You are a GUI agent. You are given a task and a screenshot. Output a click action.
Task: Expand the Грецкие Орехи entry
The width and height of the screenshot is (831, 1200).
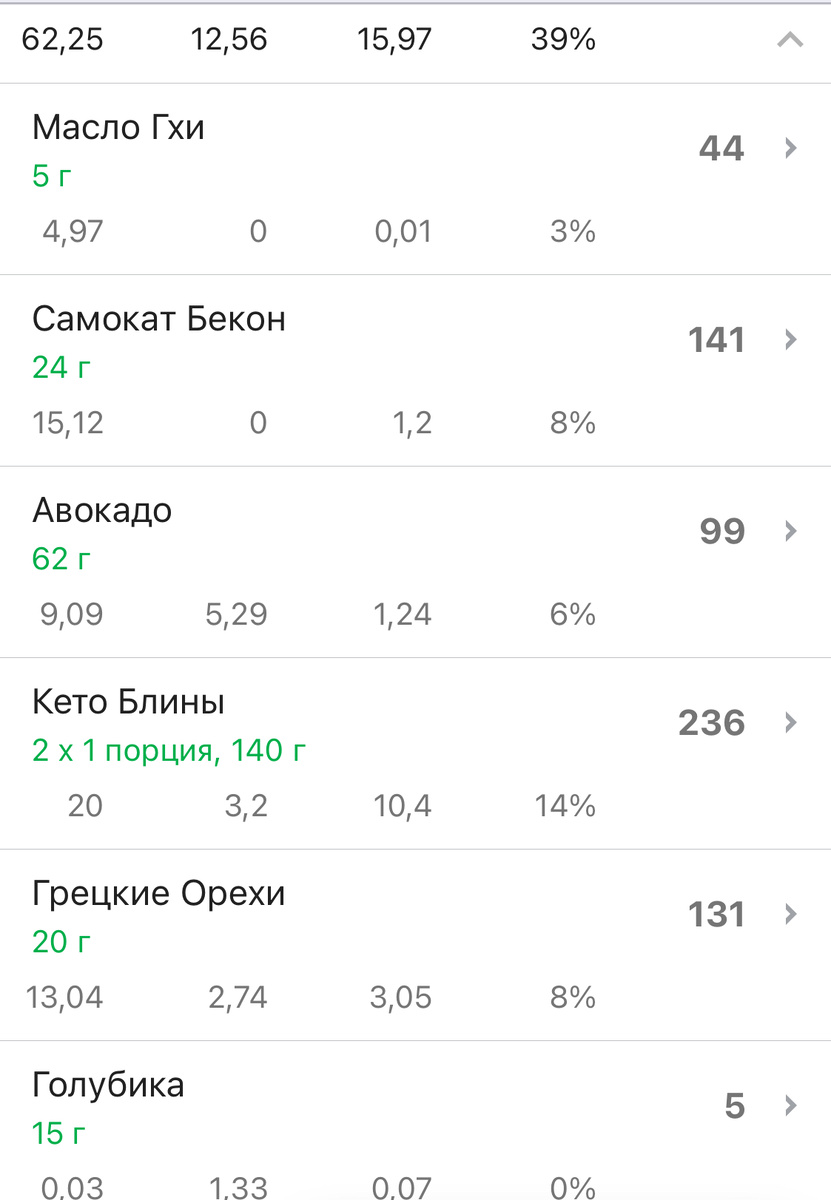[790, 913]
